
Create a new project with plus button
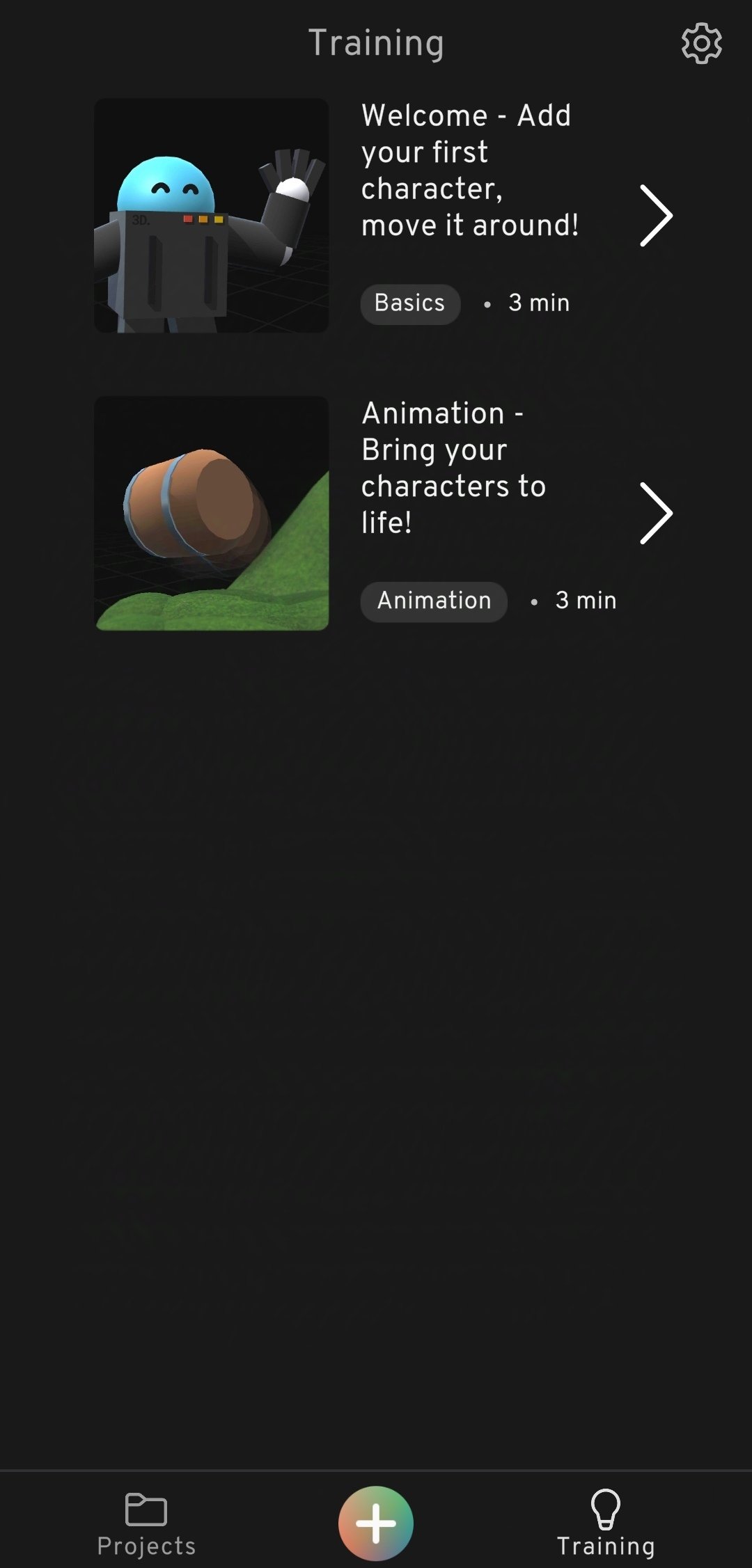376,1523
